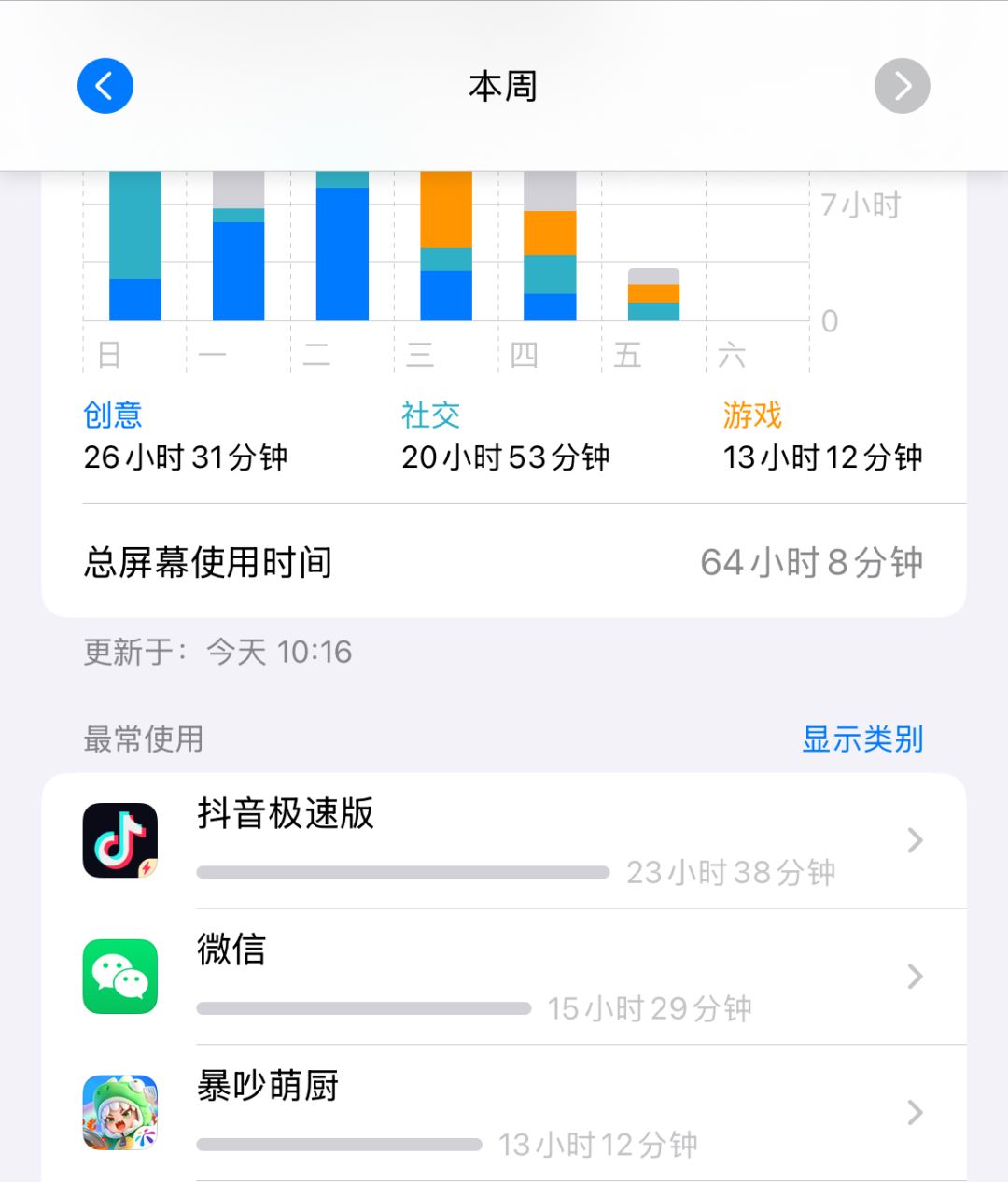The image size is (1008, 1182).
Task: Select the 暴吵萌厨 game app icon
Action: (119, 1112)
